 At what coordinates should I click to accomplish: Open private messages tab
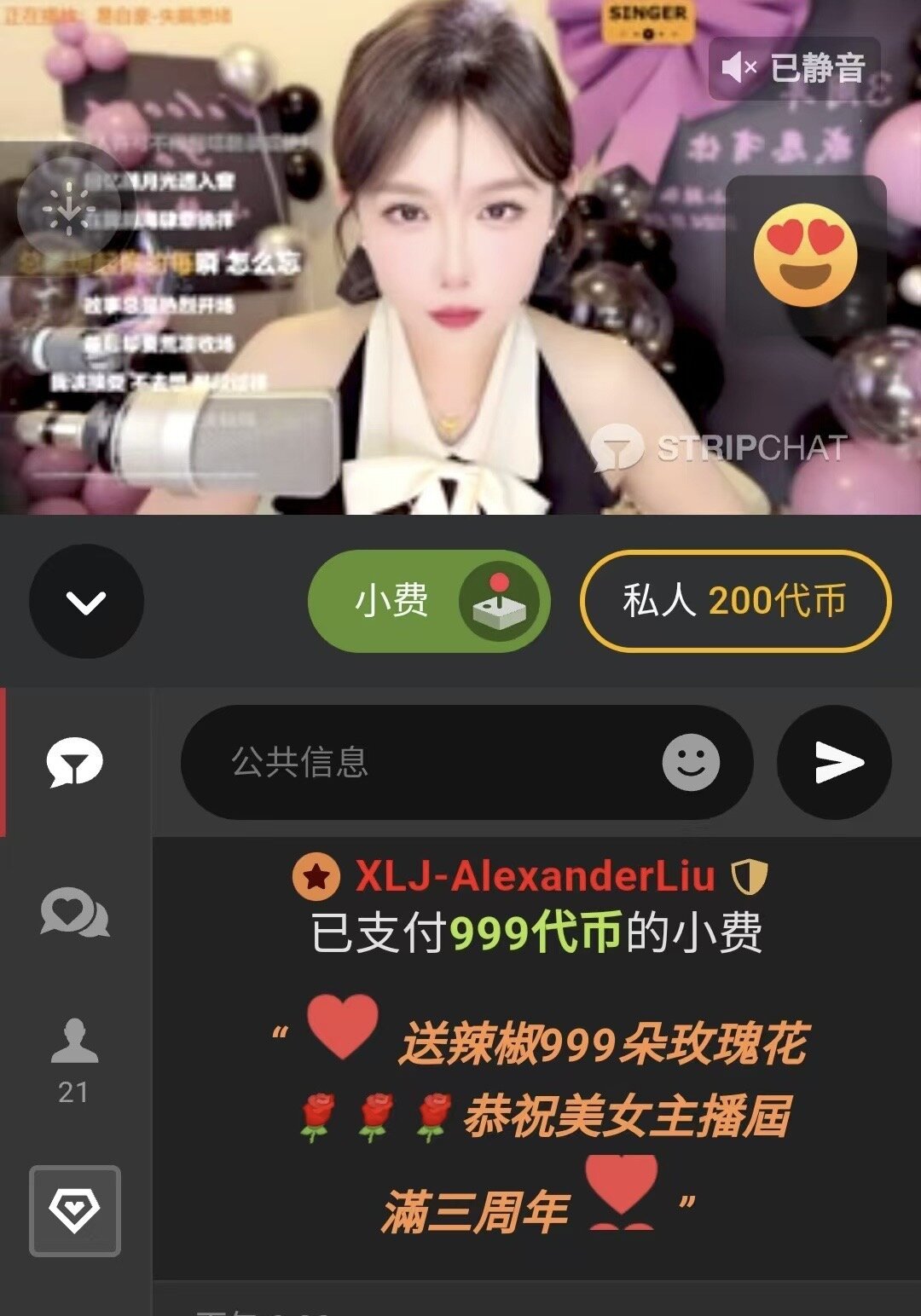(75, 912)
